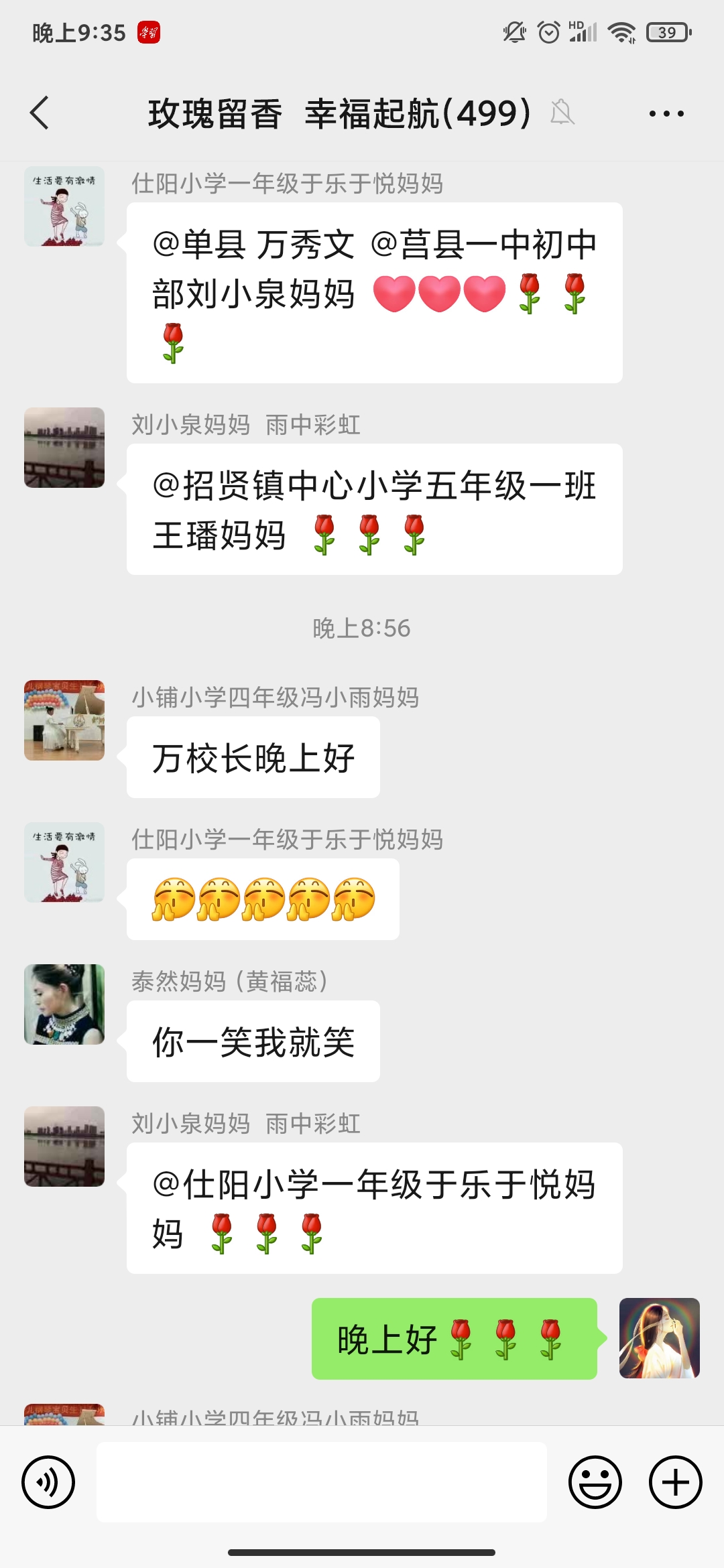Screen dimensions: 724x1568
Task: Tap the 万校长晚上好 message bubble
Action: (x=253, y=756)
